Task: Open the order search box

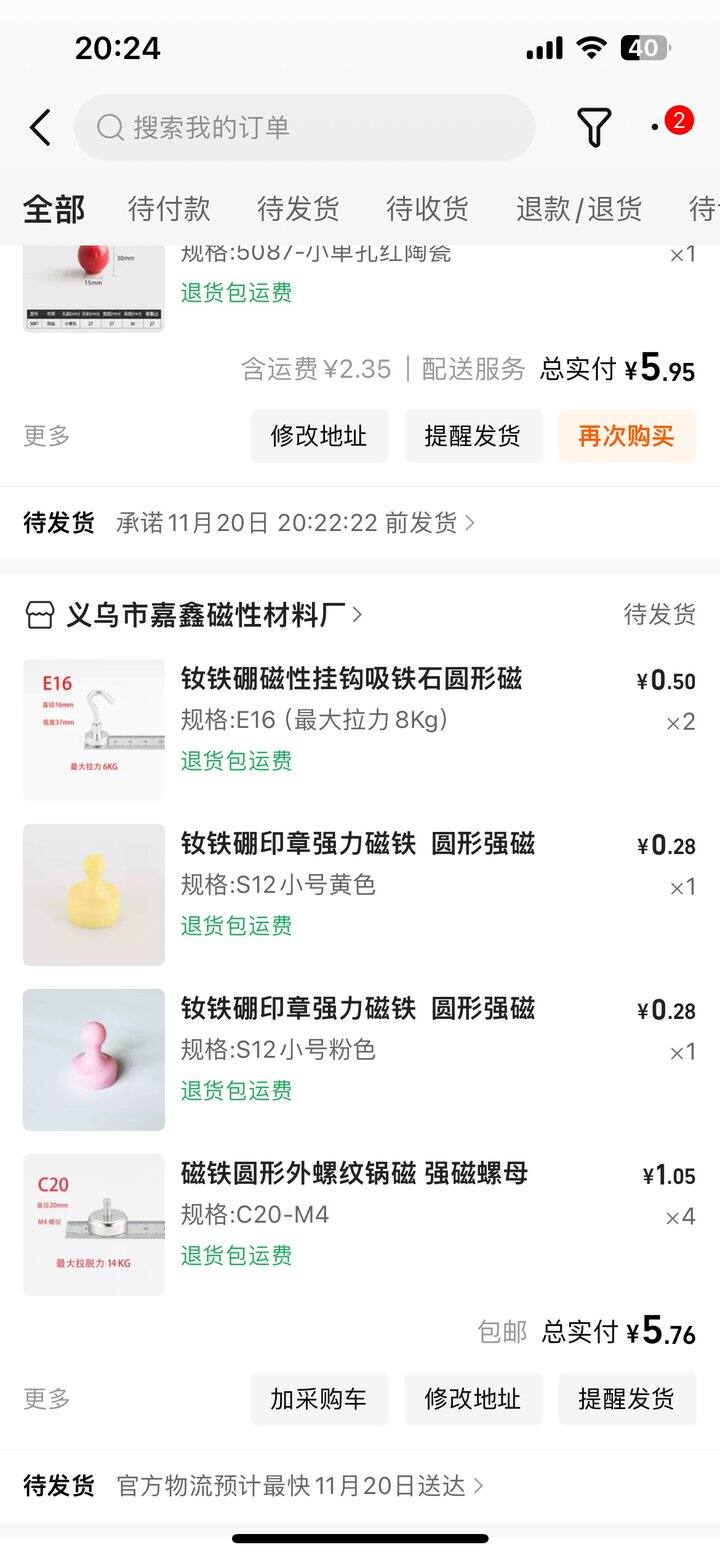Action: [x=304, y=128]
